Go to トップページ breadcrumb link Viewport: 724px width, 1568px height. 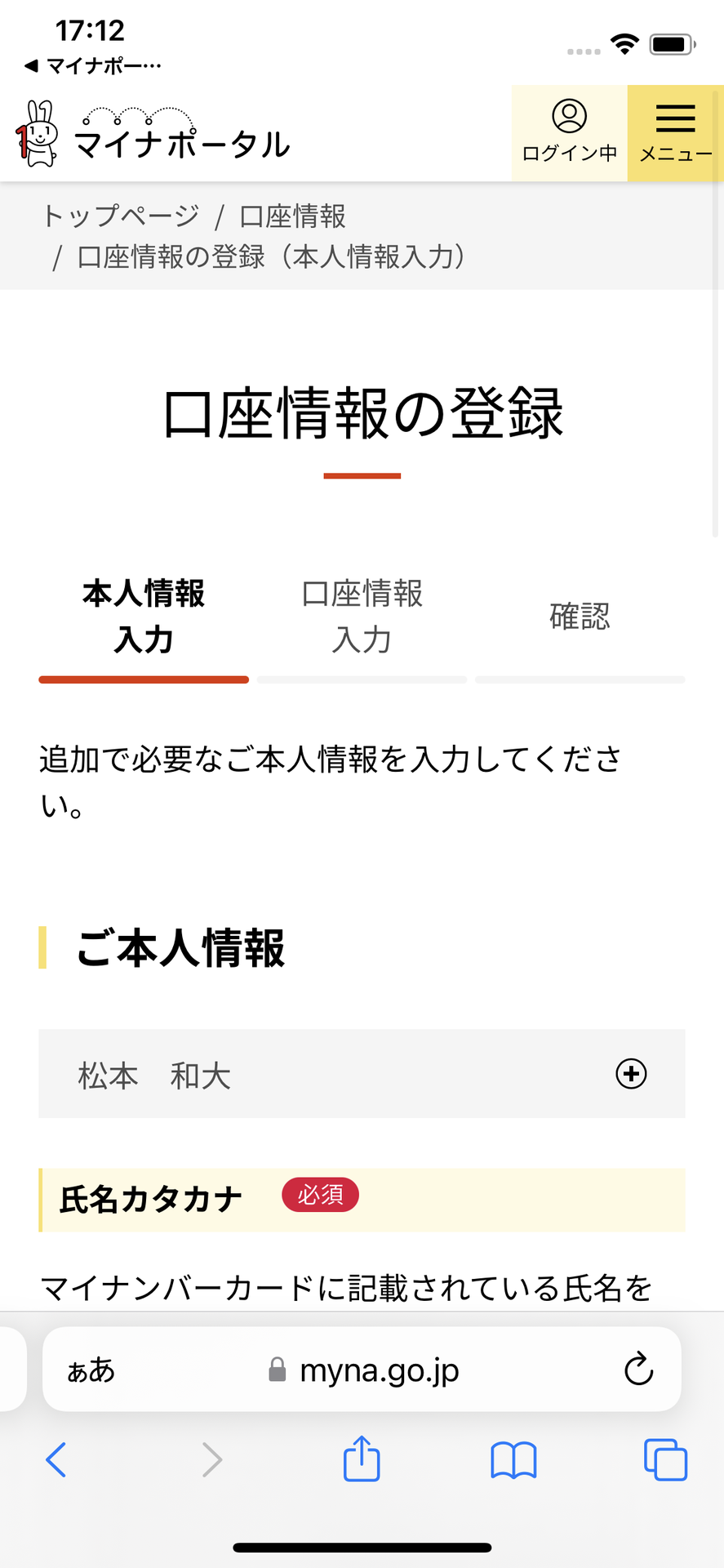[121, 216]
